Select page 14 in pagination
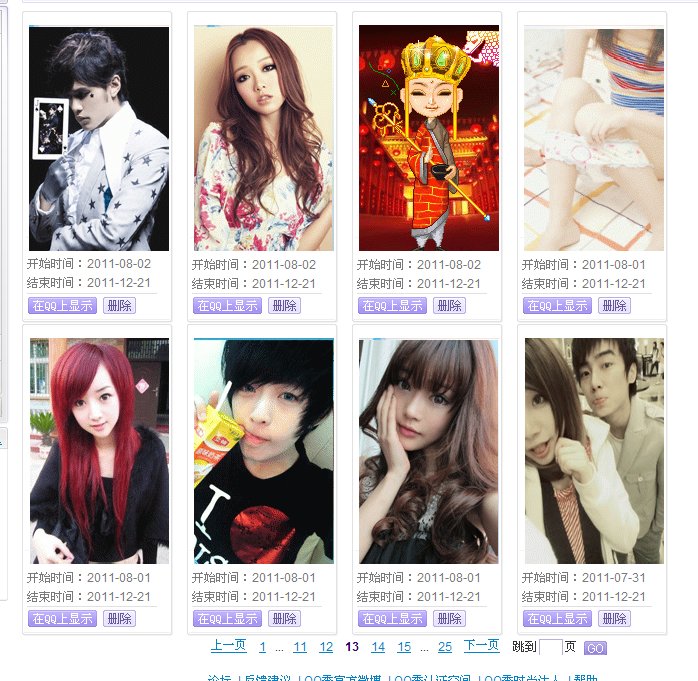This screenshot has height=681, width=698. 378,648
